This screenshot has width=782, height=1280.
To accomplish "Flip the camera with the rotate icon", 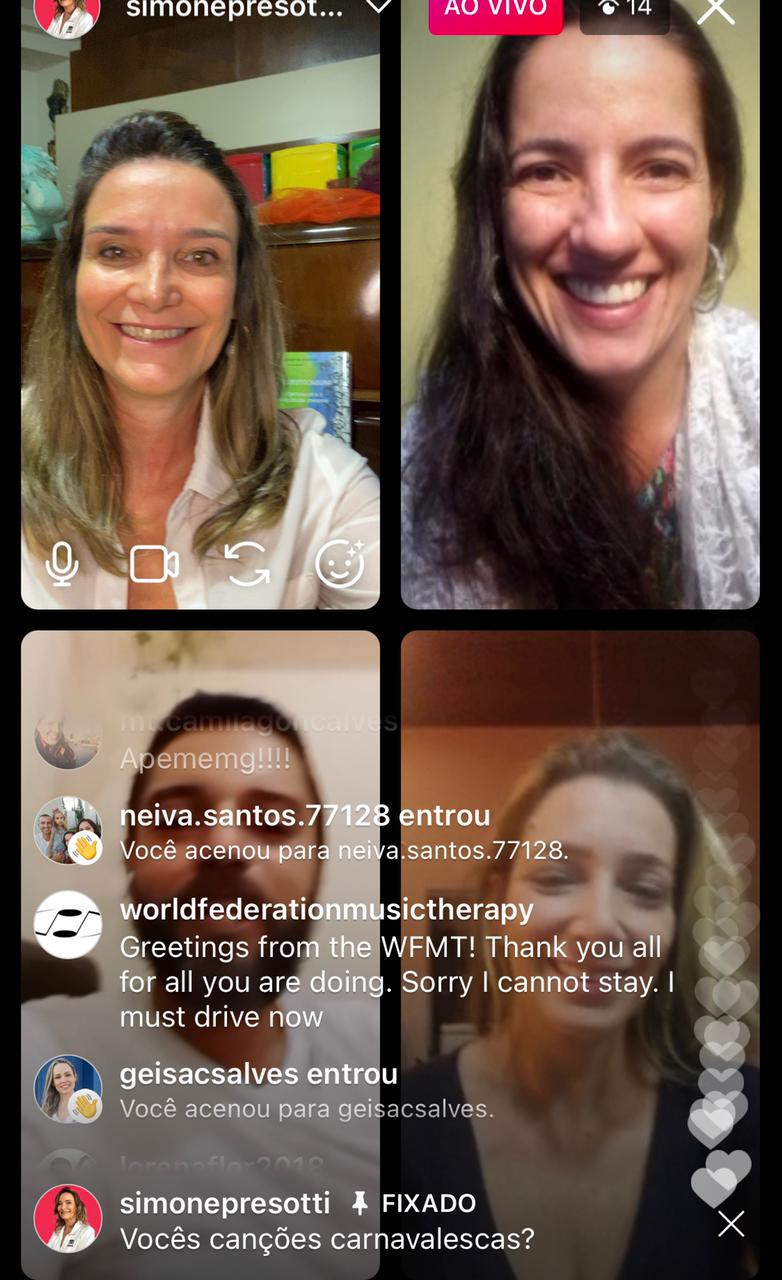I will [247, 564].
